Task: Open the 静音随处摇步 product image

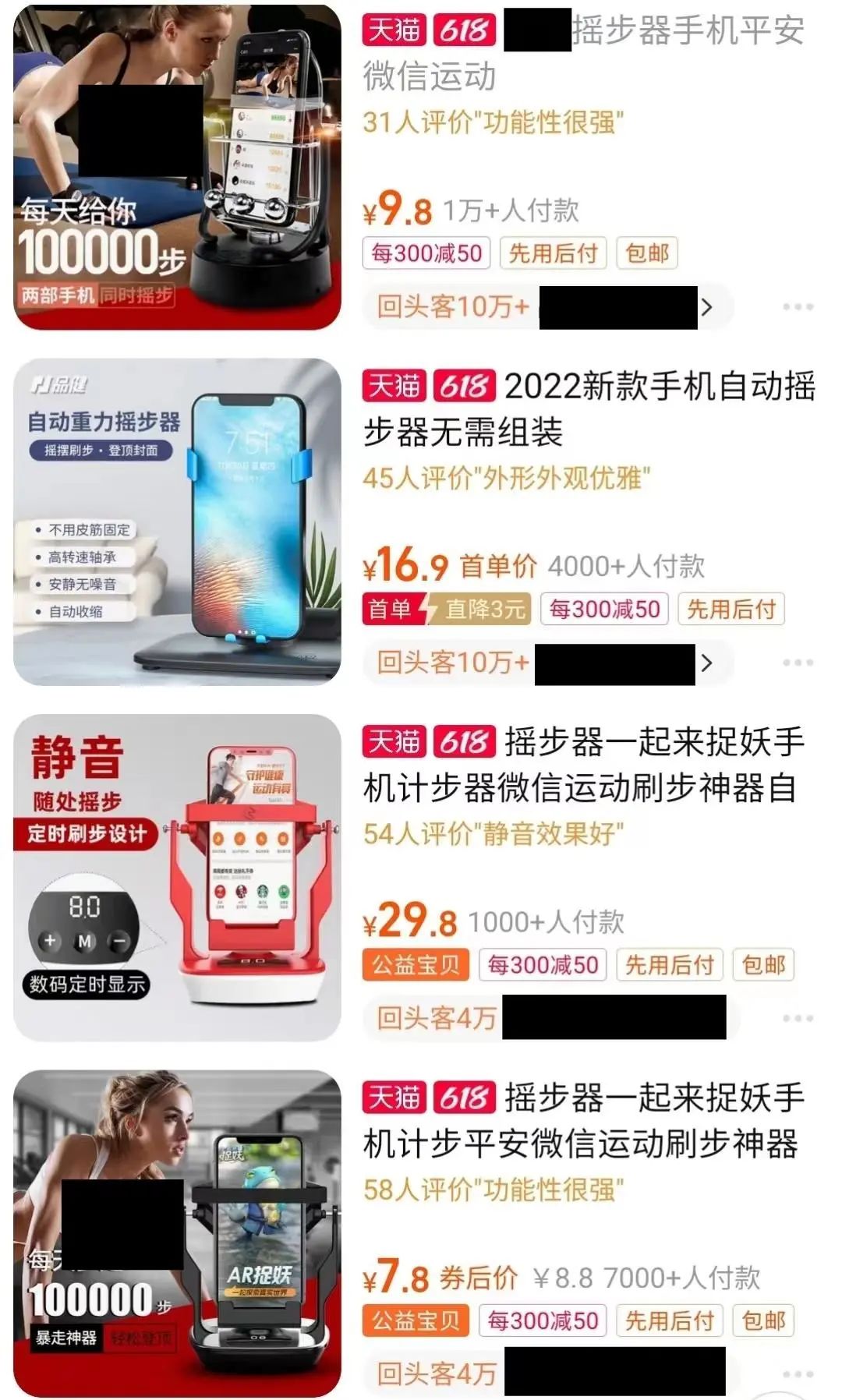Action: pos(177,877)
